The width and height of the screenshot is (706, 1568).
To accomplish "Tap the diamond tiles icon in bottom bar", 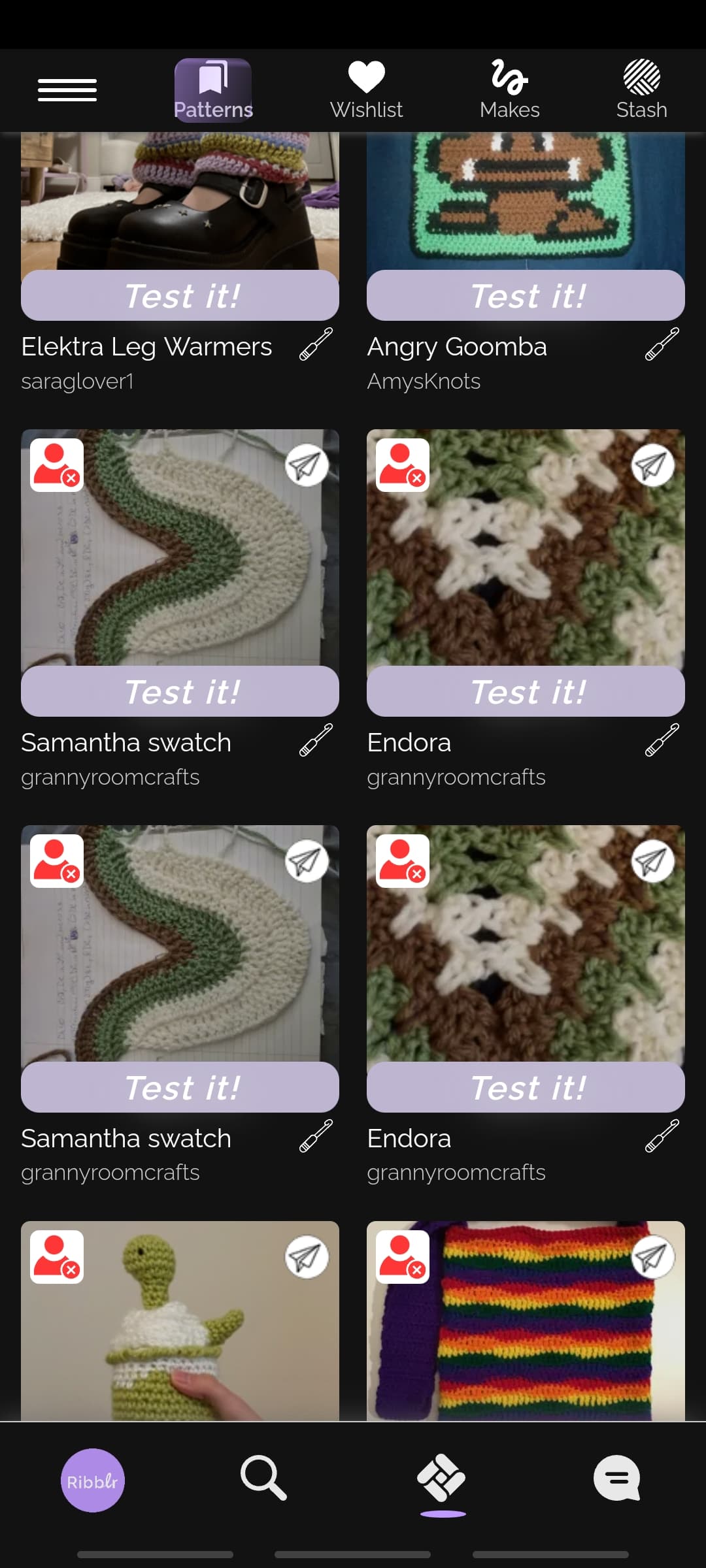I will coord(442,1477).
